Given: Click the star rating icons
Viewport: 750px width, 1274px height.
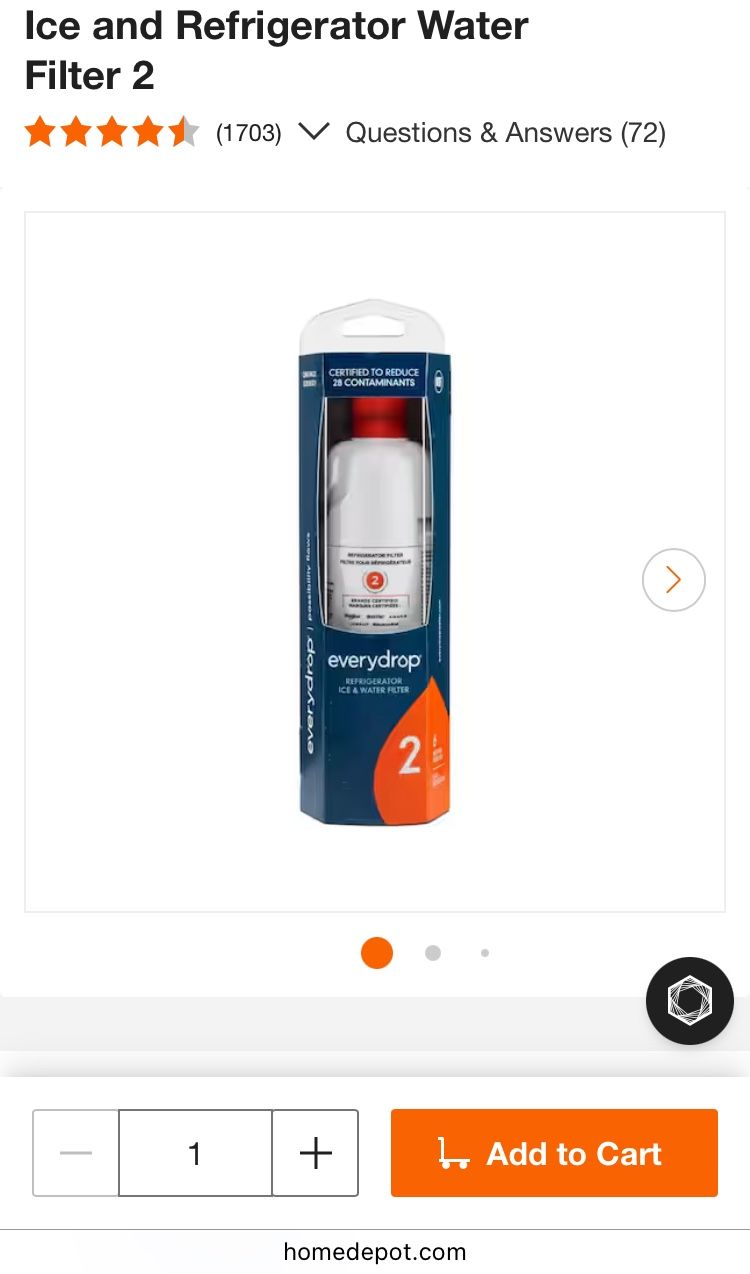Looking at the screenshot, I should (110, 131).
